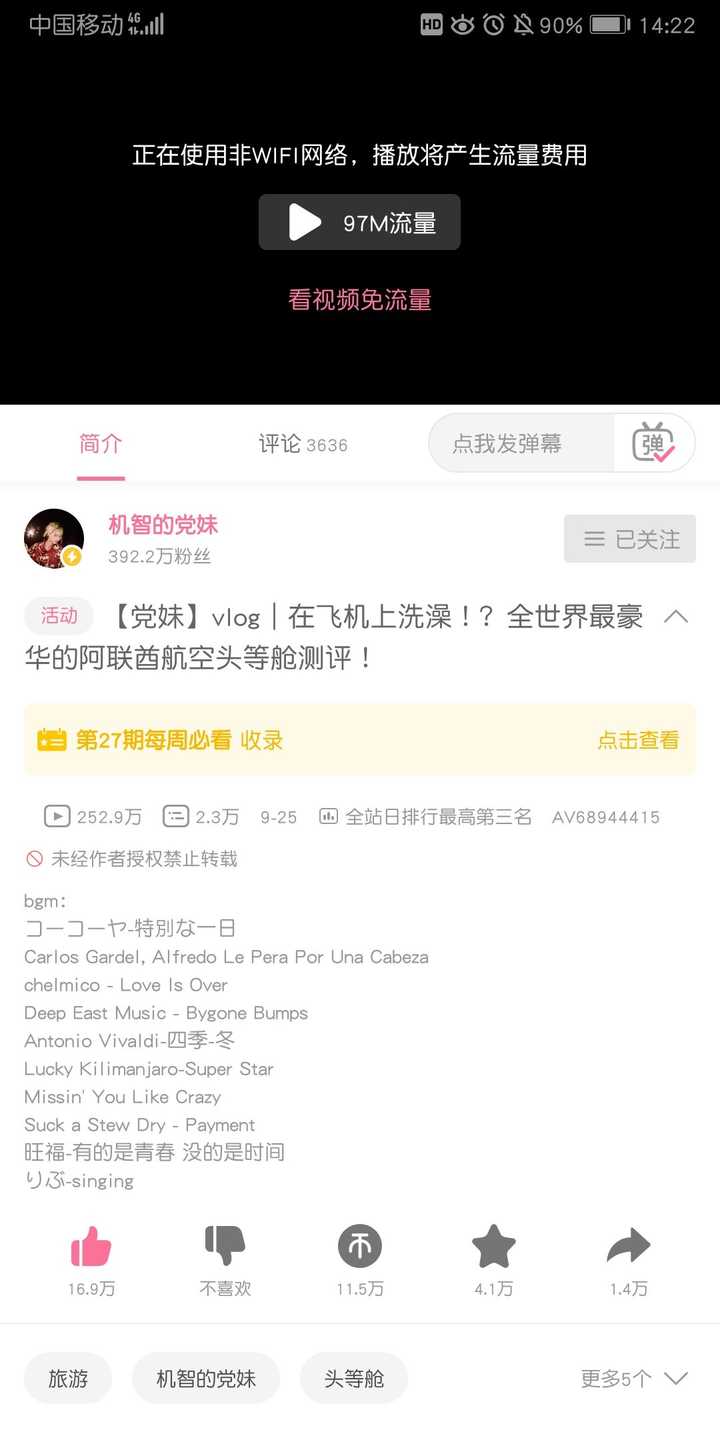Open 点击查看 on the 每周必看 banner
This screenshot has width=720, height=1440.
tap(638, 740)
